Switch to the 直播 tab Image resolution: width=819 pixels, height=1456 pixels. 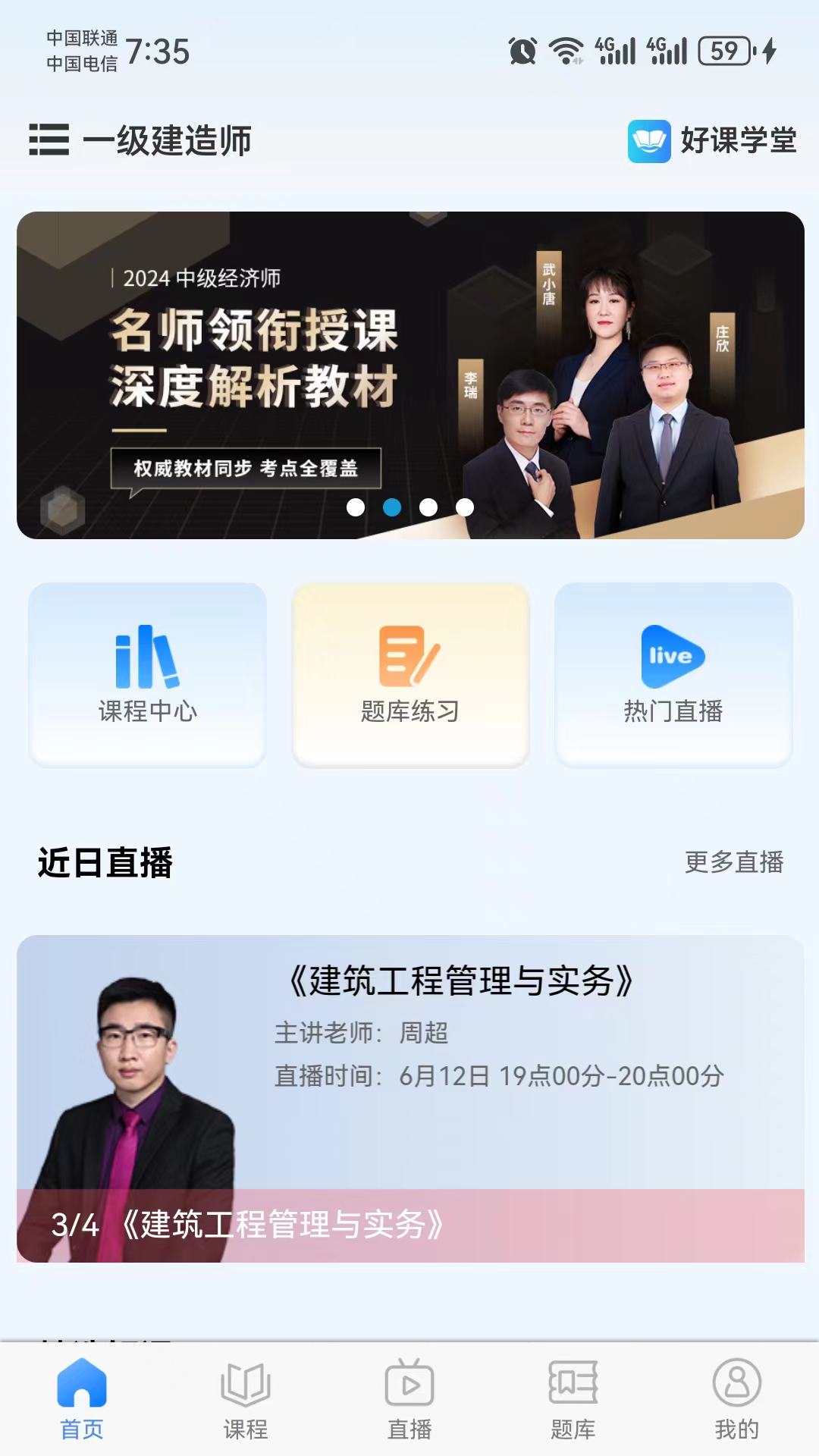click(x=409, y=1399)
